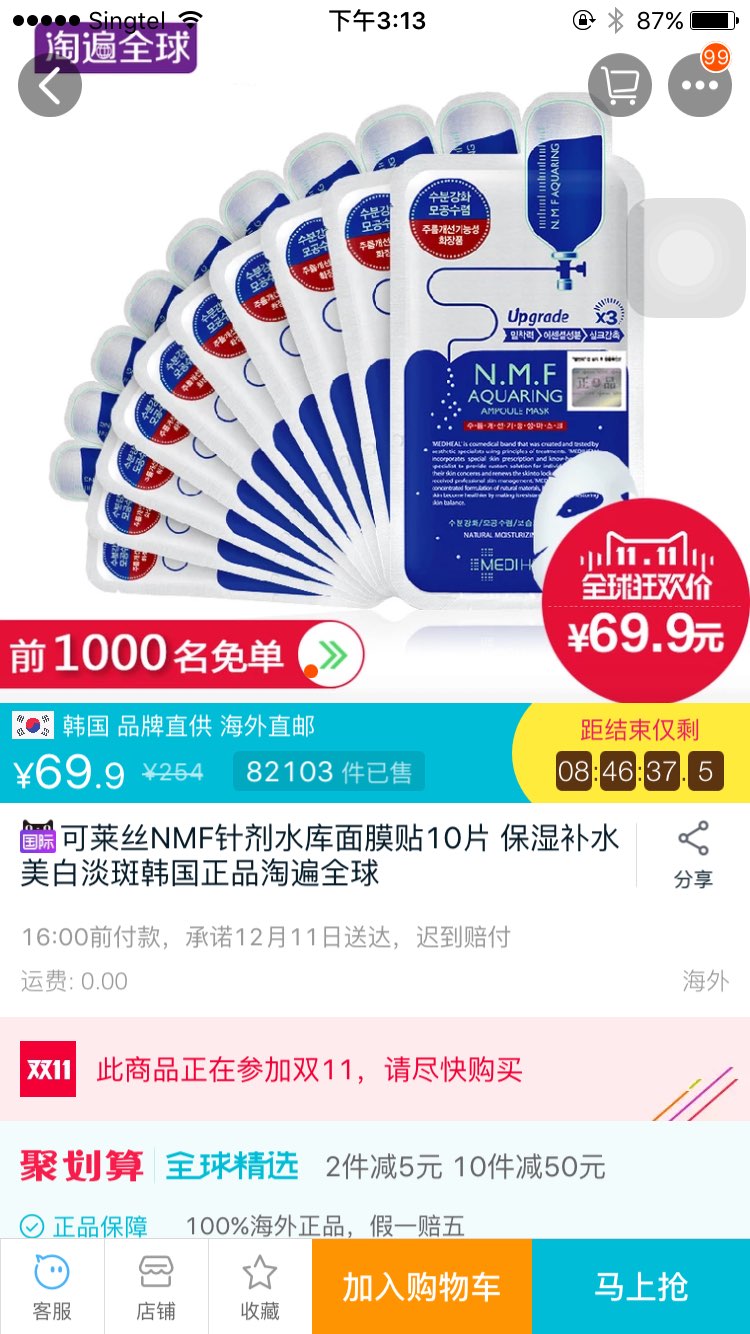
Task: Contact customer service via 客服
Action: [52, 1286]
